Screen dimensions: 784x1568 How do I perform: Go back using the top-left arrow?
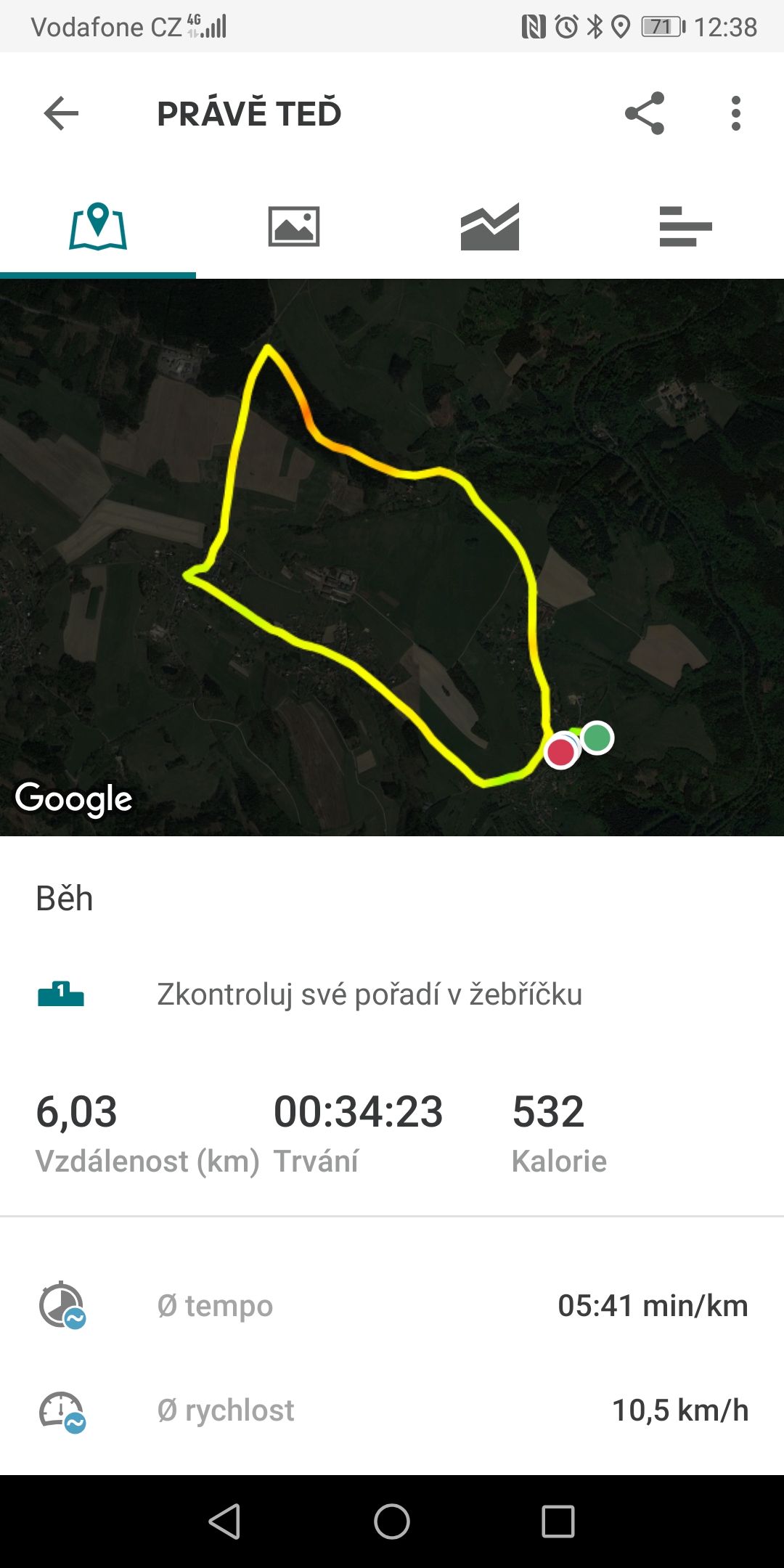(x=61, y=113)
